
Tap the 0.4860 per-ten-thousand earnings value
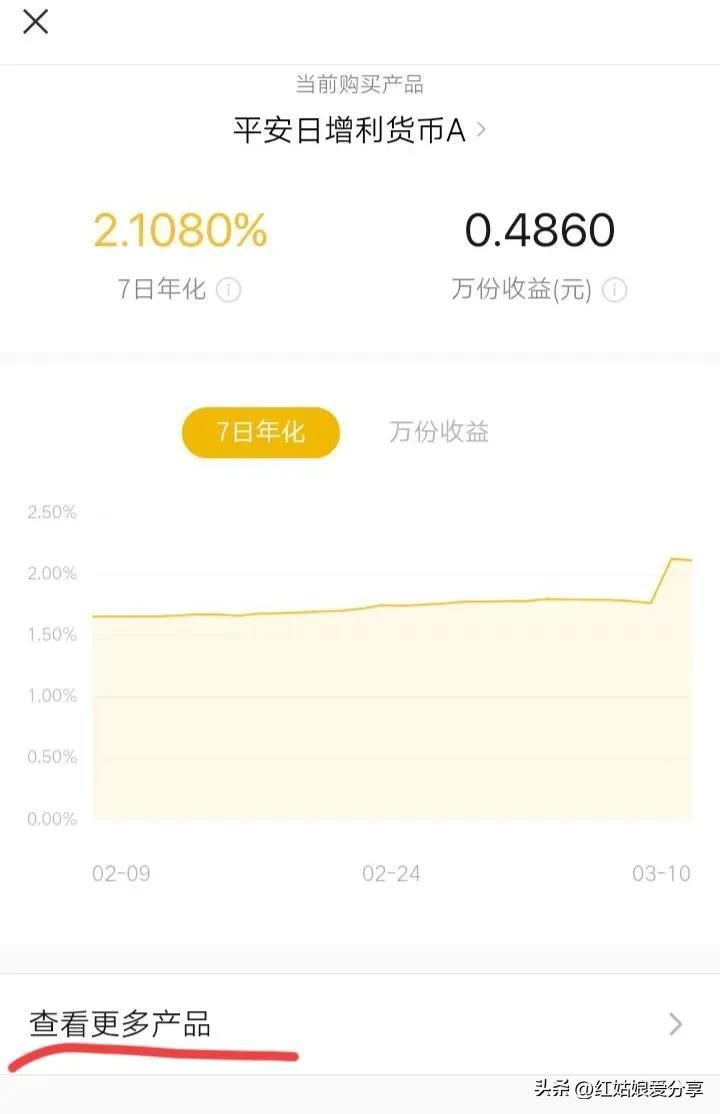click(540, 229)
